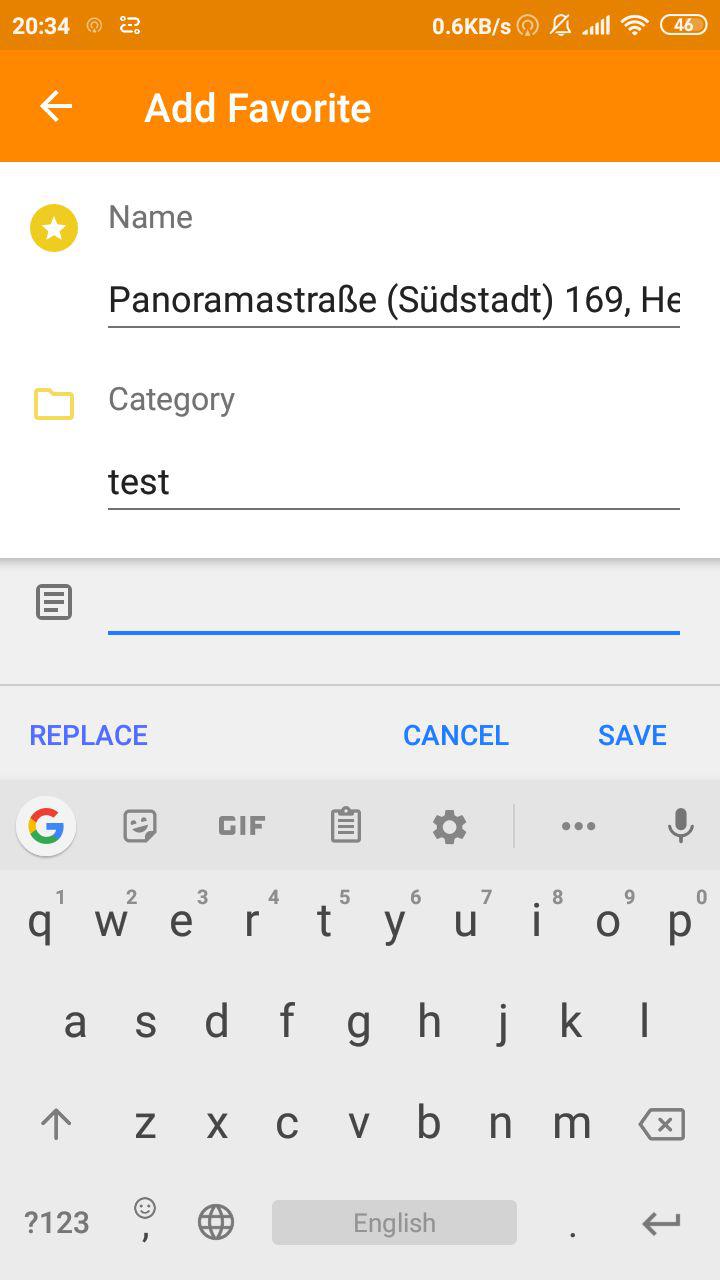Open Google search on the keyboard
The width and height of the screenshot is (720, 1280).
coord(46,826)
